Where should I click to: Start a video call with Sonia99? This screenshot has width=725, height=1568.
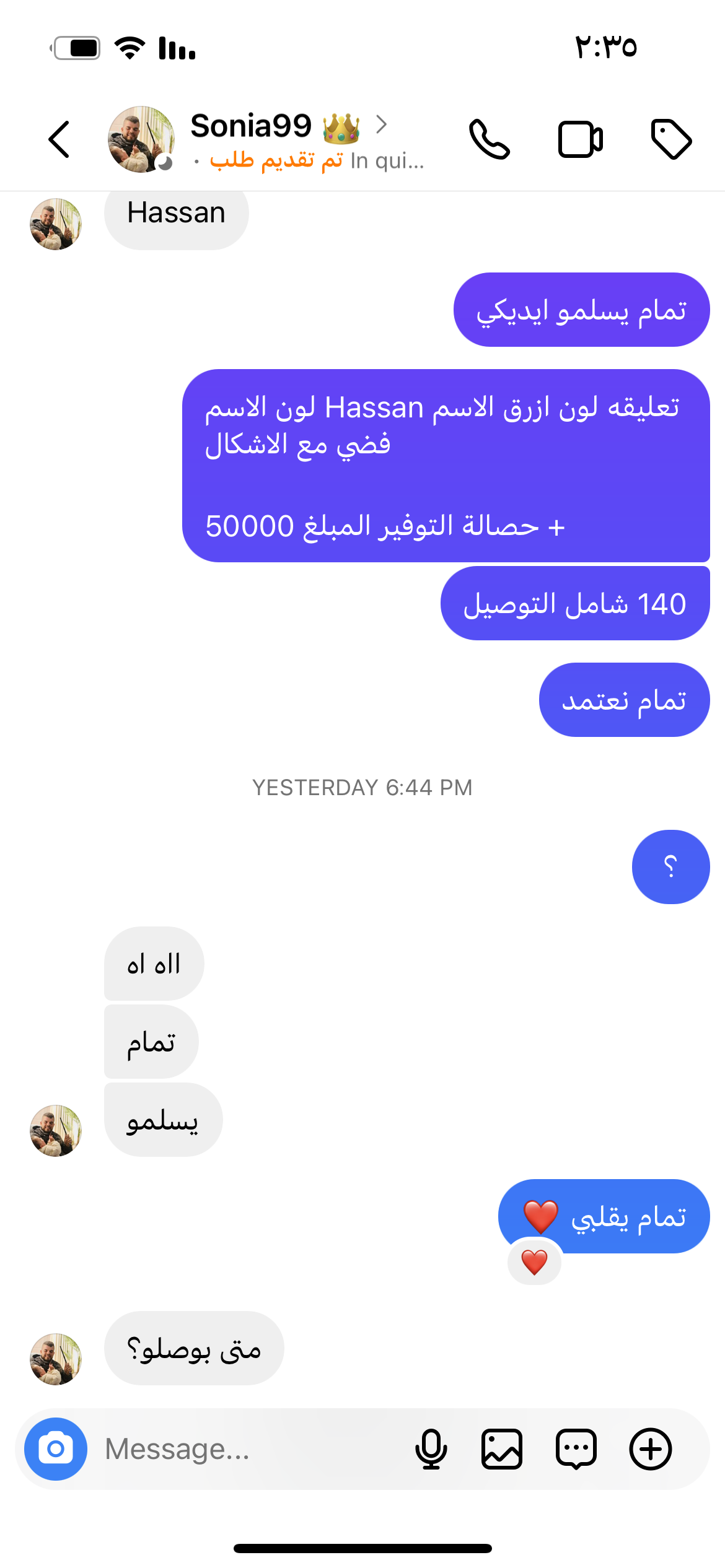point(580,139)
